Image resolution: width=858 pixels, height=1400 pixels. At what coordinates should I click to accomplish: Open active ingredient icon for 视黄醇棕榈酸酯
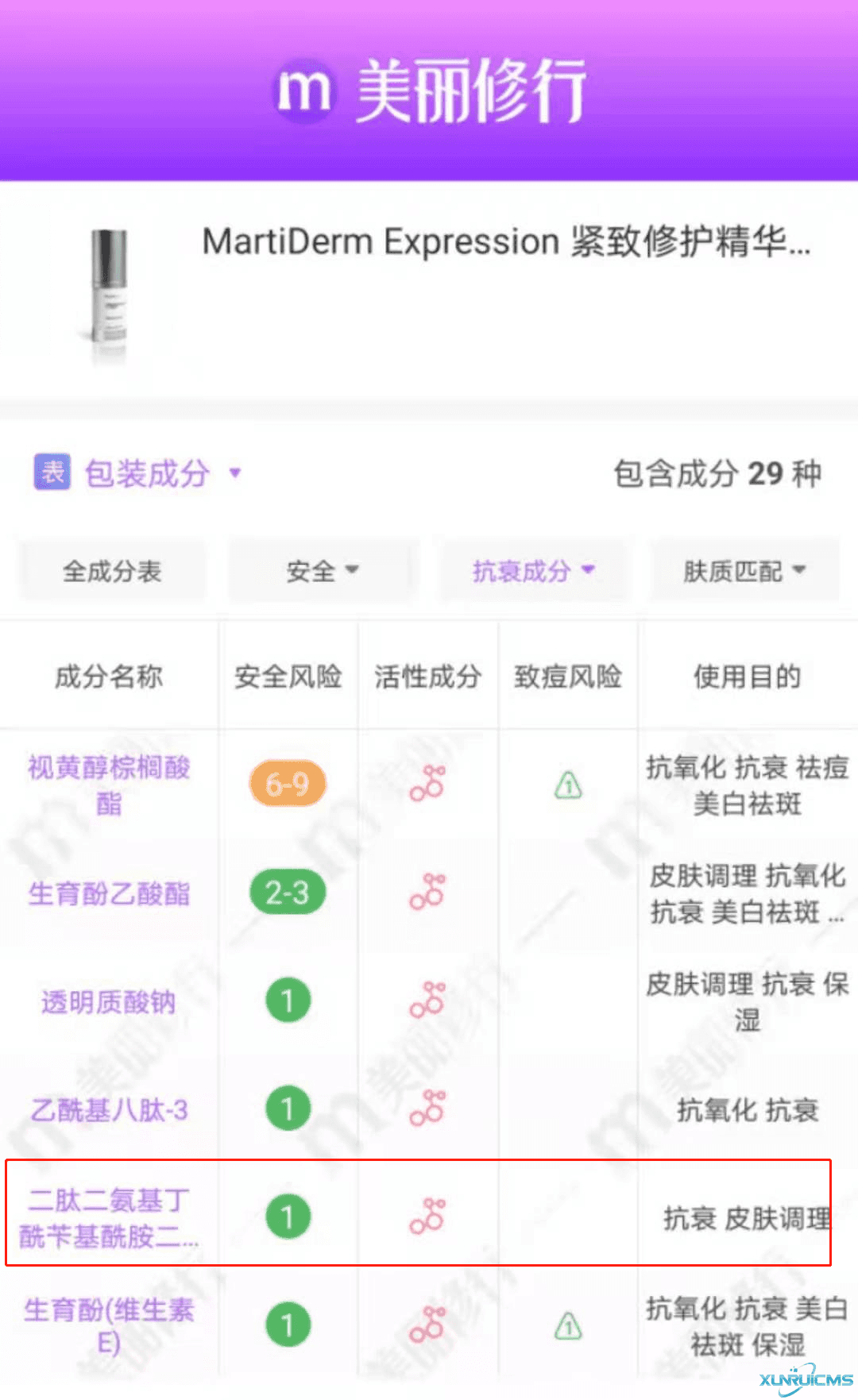pos(427,782)
